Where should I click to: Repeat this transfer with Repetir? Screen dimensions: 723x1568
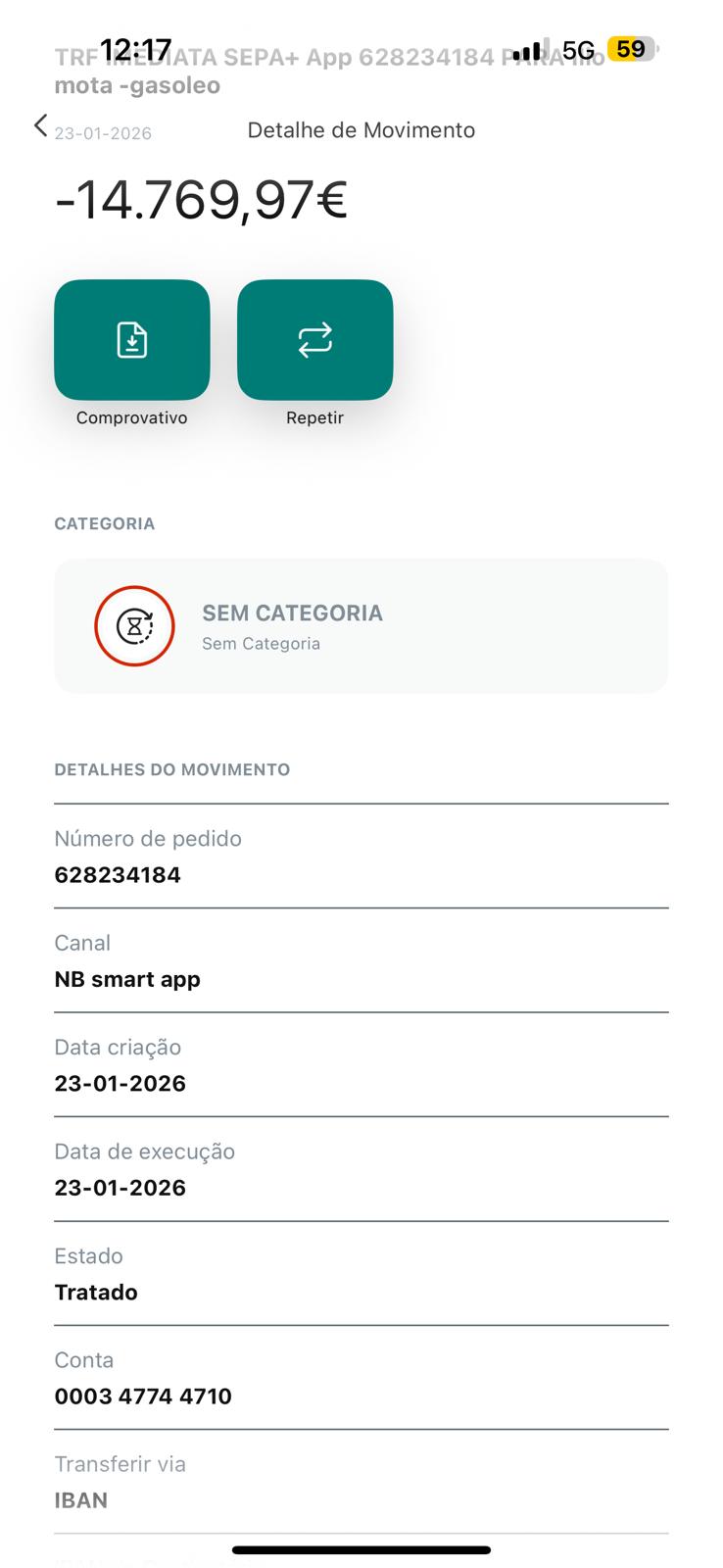[314, 340]
